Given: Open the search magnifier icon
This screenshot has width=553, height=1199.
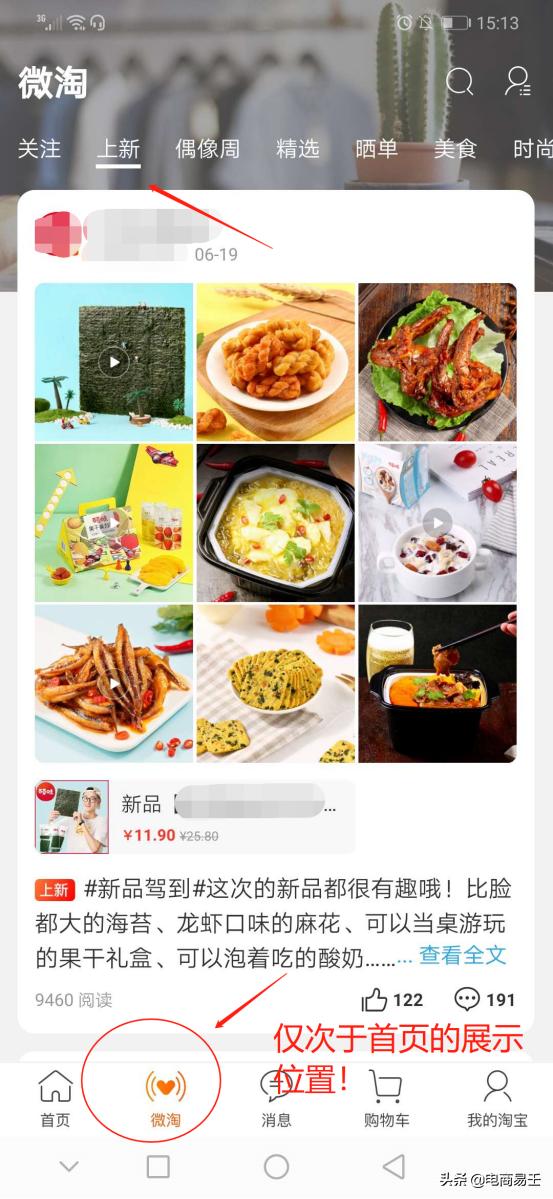Looking at the screenshot, I should (x=460, y=81).
